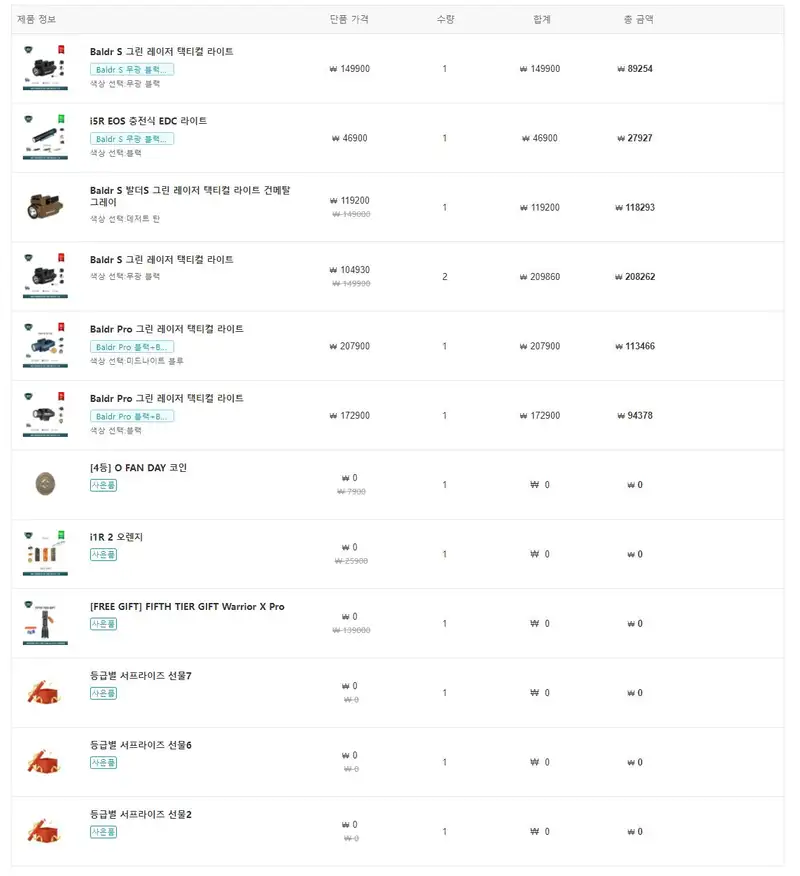Open the Baldr S 발더S 데저트 탄 product
The image size is (800, 876).
(x=189, y=190)
